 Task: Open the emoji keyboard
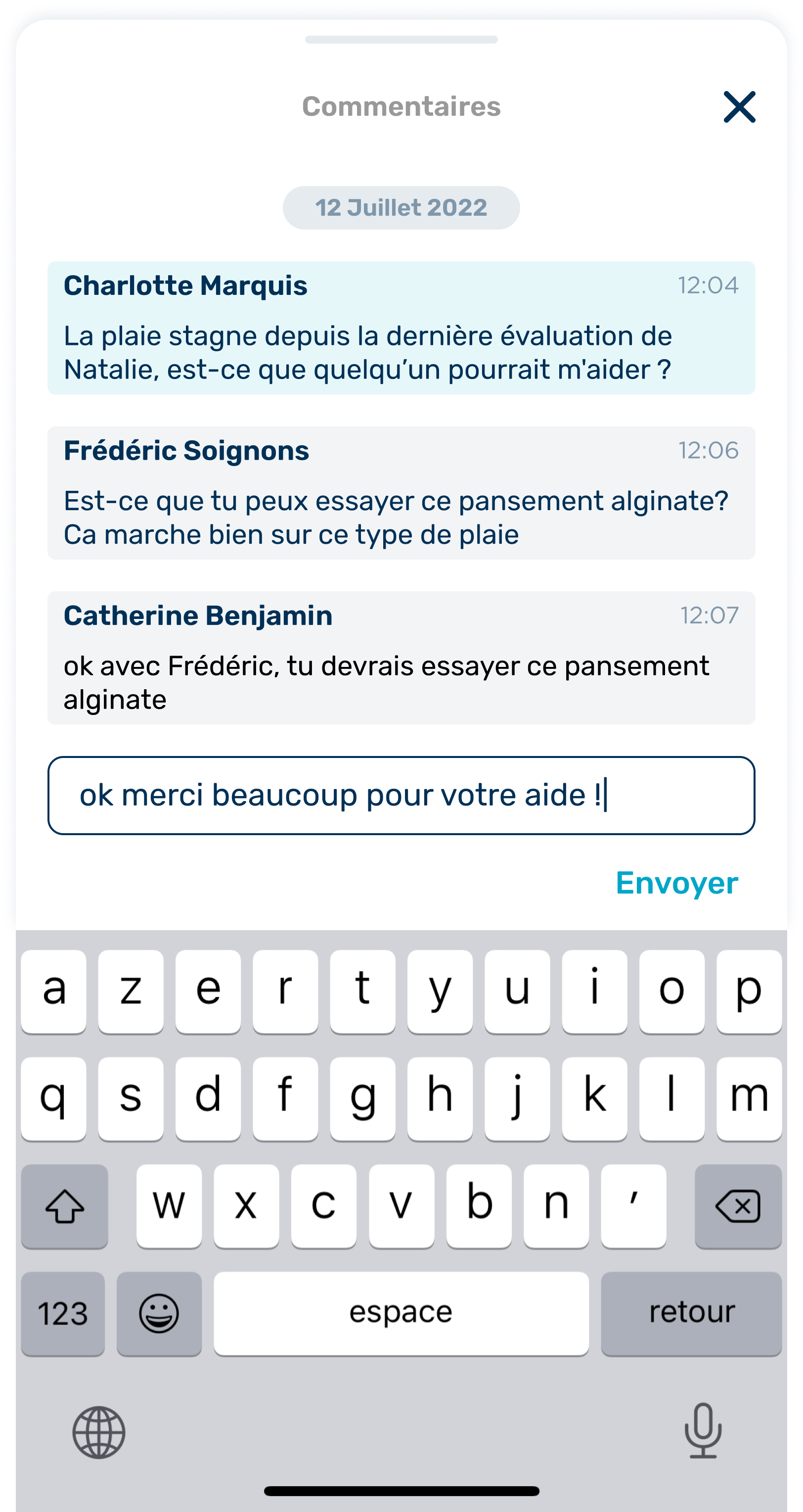(x=159, y=1313)
